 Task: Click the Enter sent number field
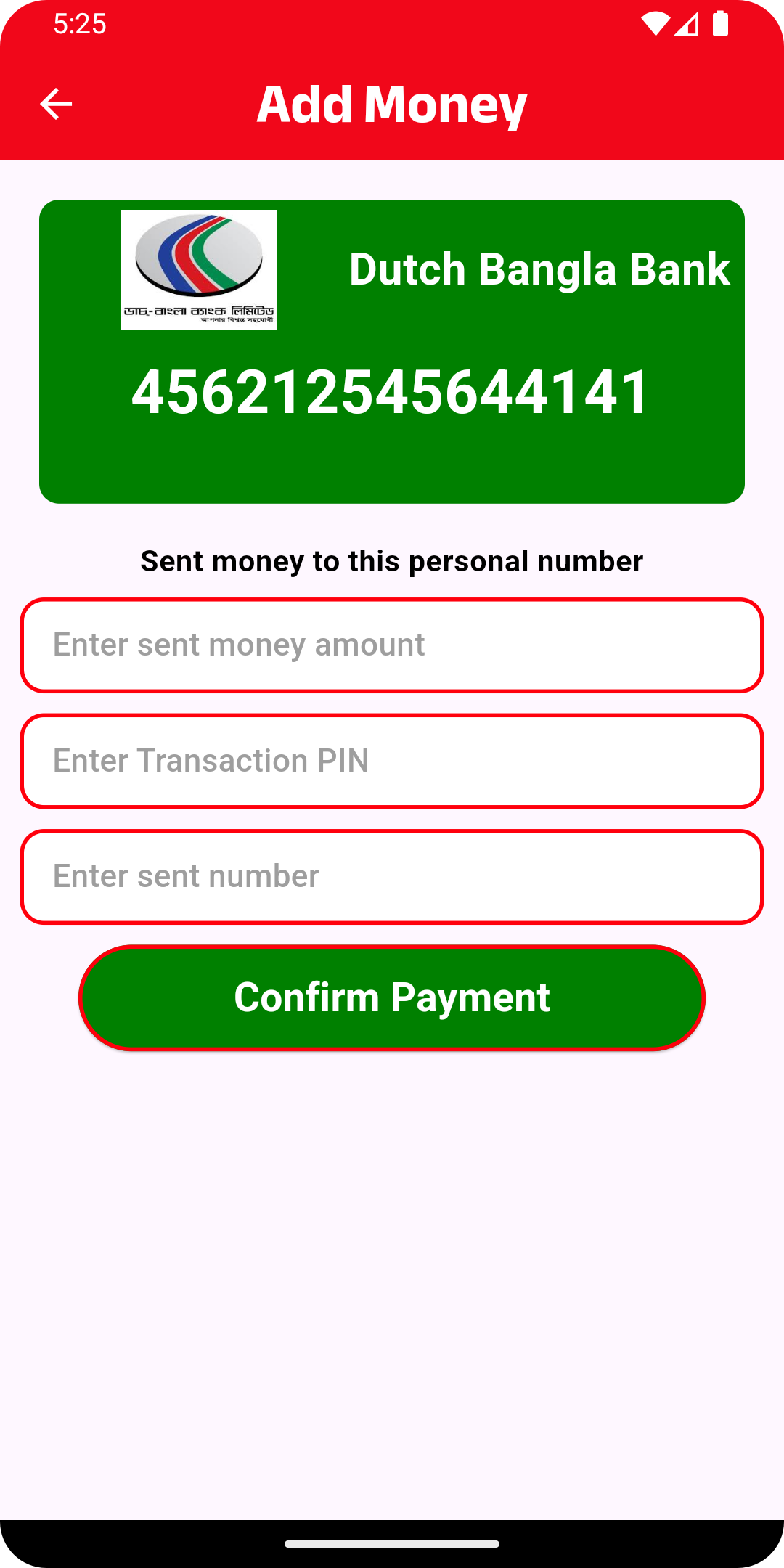(392, 877)
